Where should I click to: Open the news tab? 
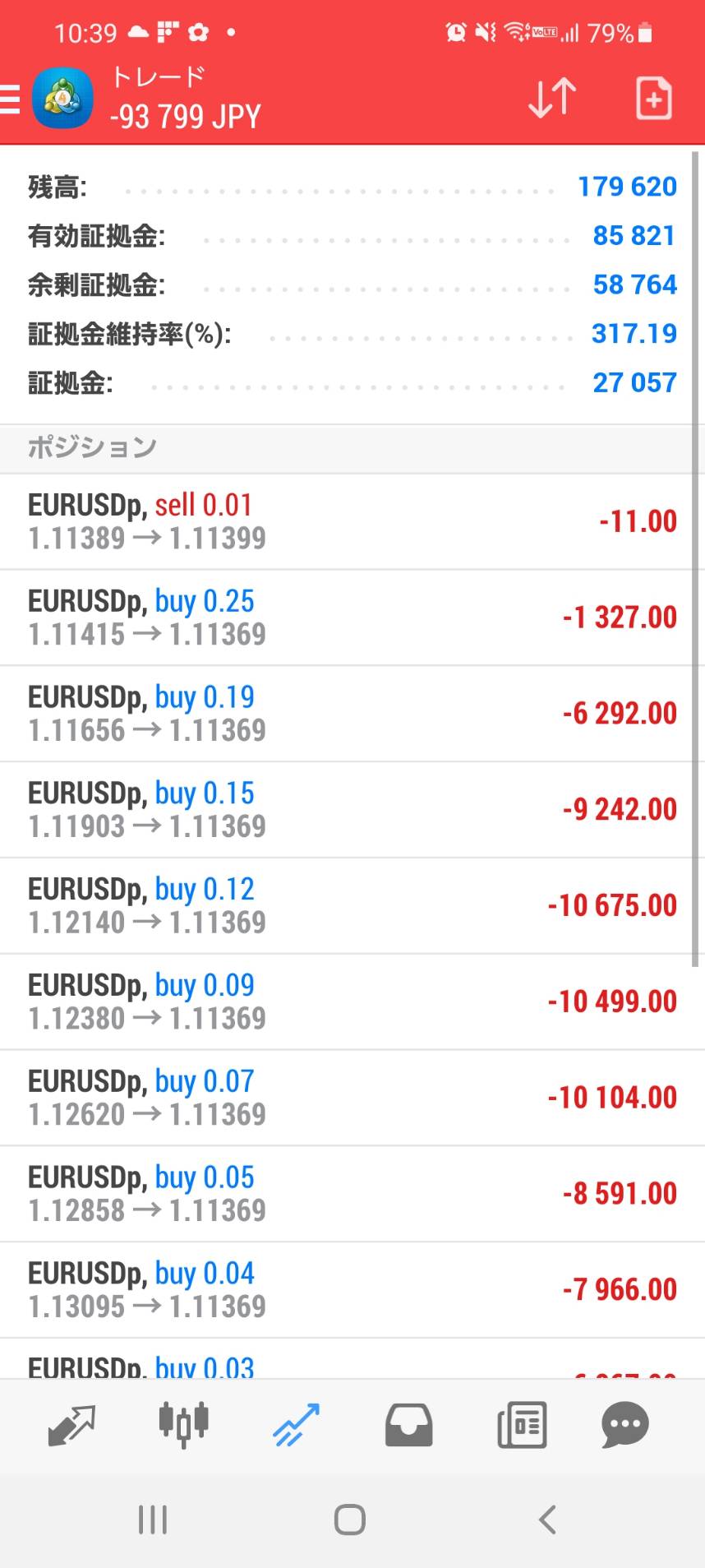522,1425
